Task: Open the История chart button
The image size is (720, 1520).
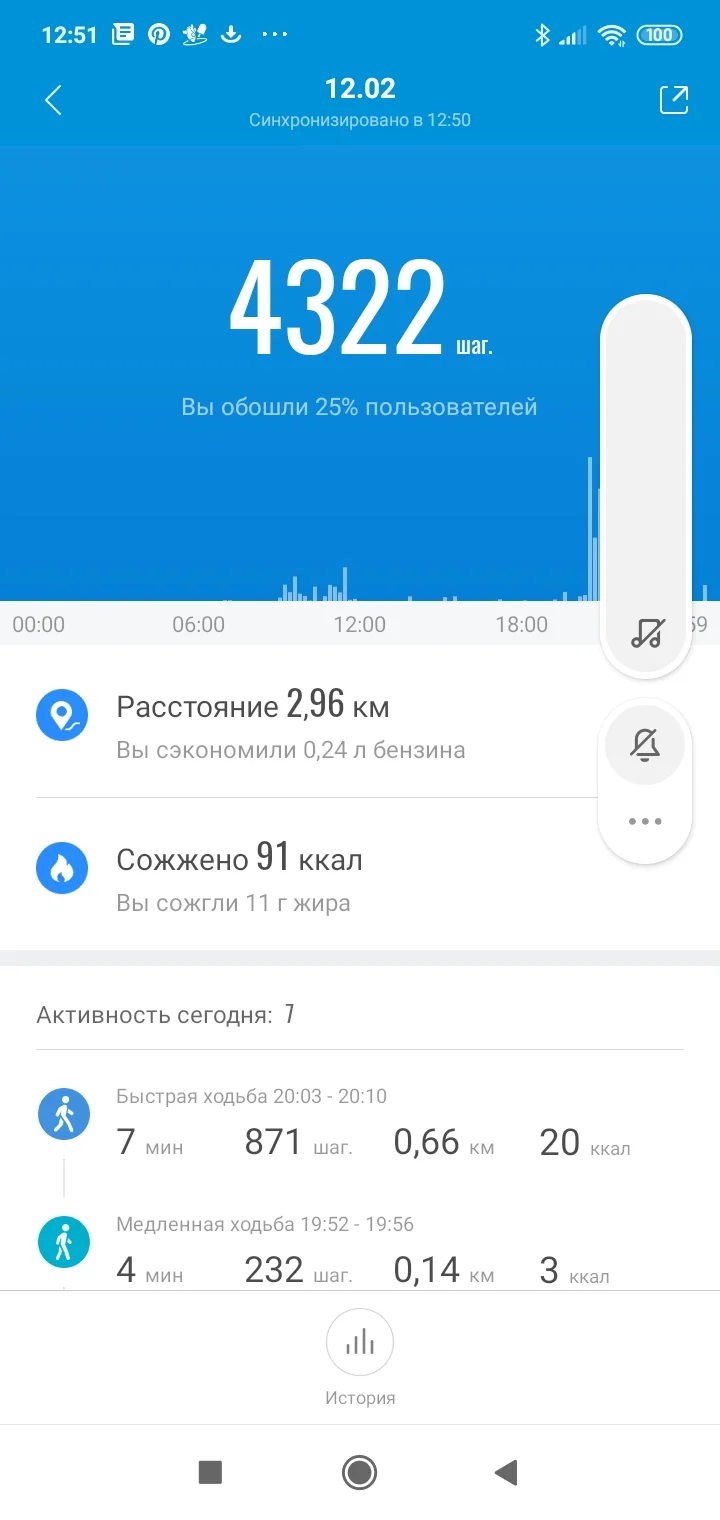Action: (x=360, y=1343)
